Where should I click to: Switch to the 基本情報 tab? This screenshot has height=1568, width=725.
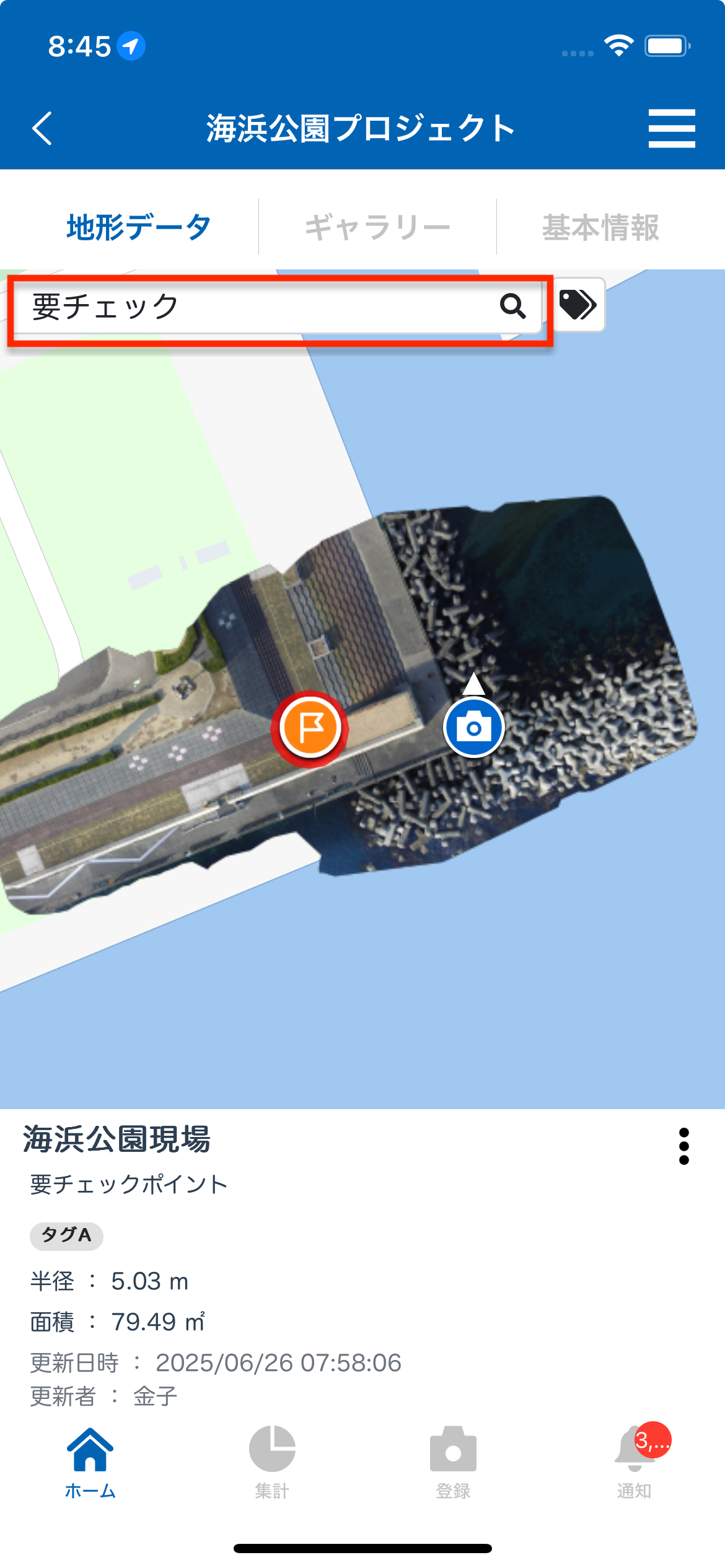pyautogui.click(x=600, y=227)
